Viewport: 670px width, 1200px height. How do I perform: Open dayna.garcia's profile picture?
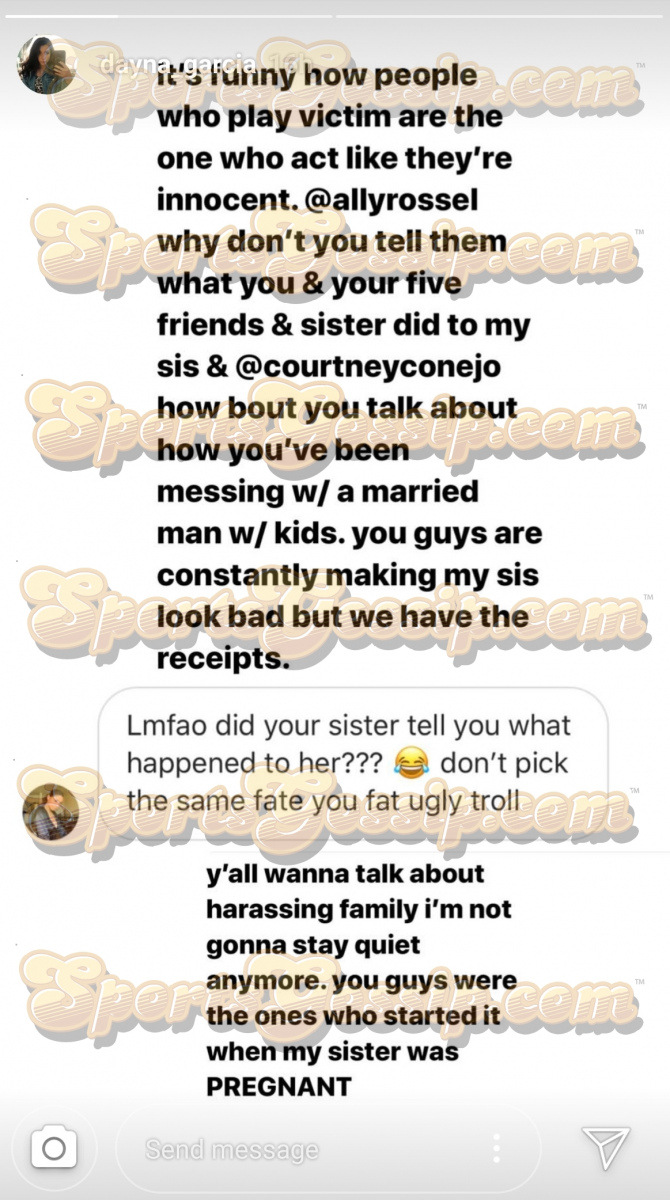45,66
